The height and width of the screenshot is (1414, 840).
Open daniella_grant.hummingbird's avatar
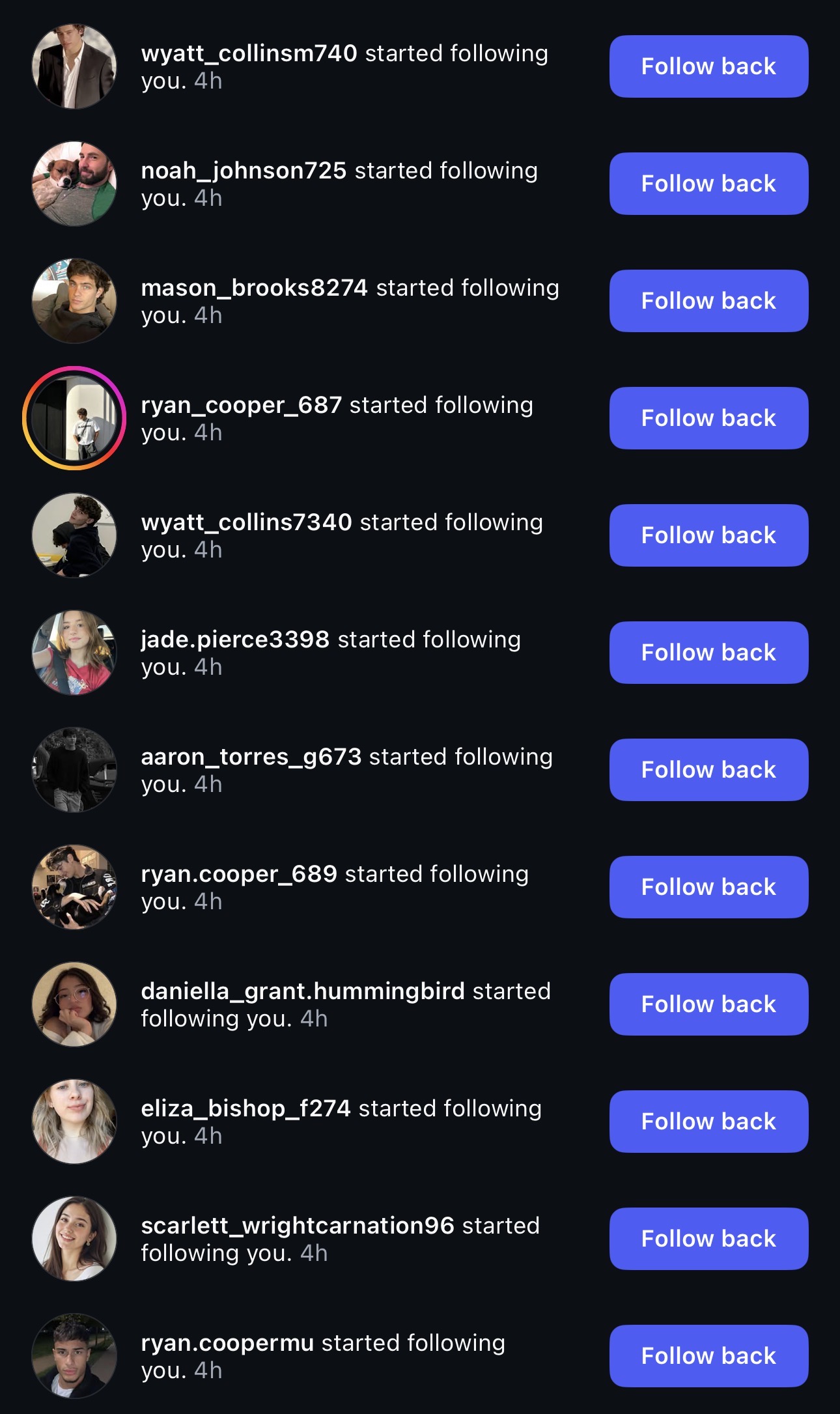click(74, 1004)
